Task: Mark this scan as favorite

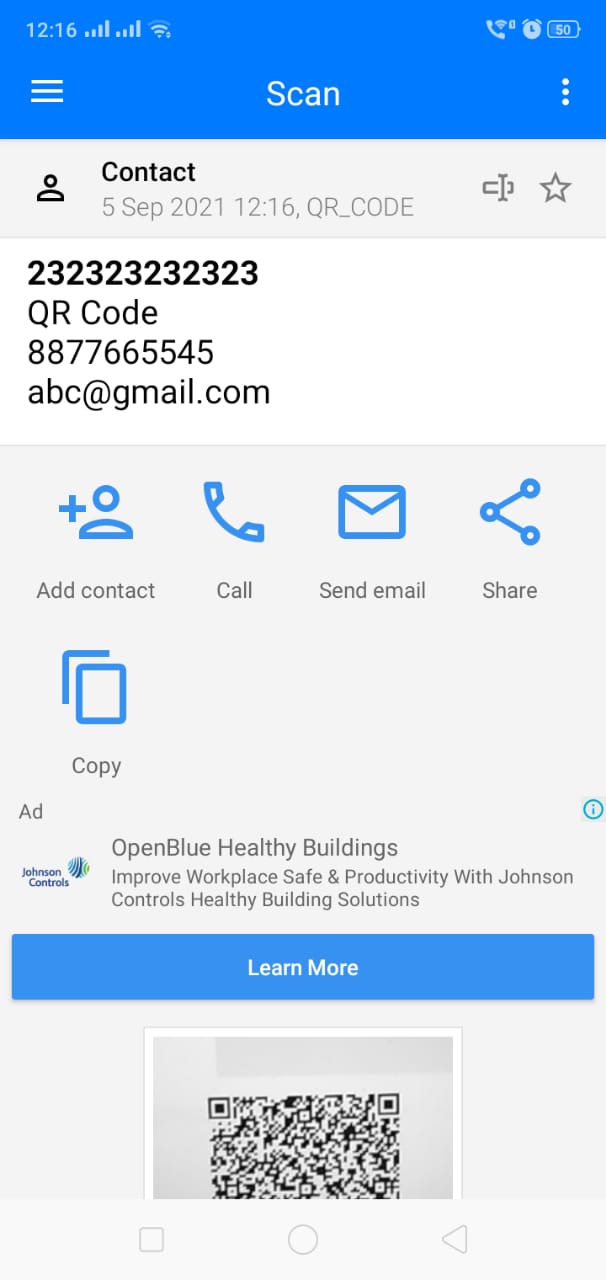Action: click(x=555, y=188)
